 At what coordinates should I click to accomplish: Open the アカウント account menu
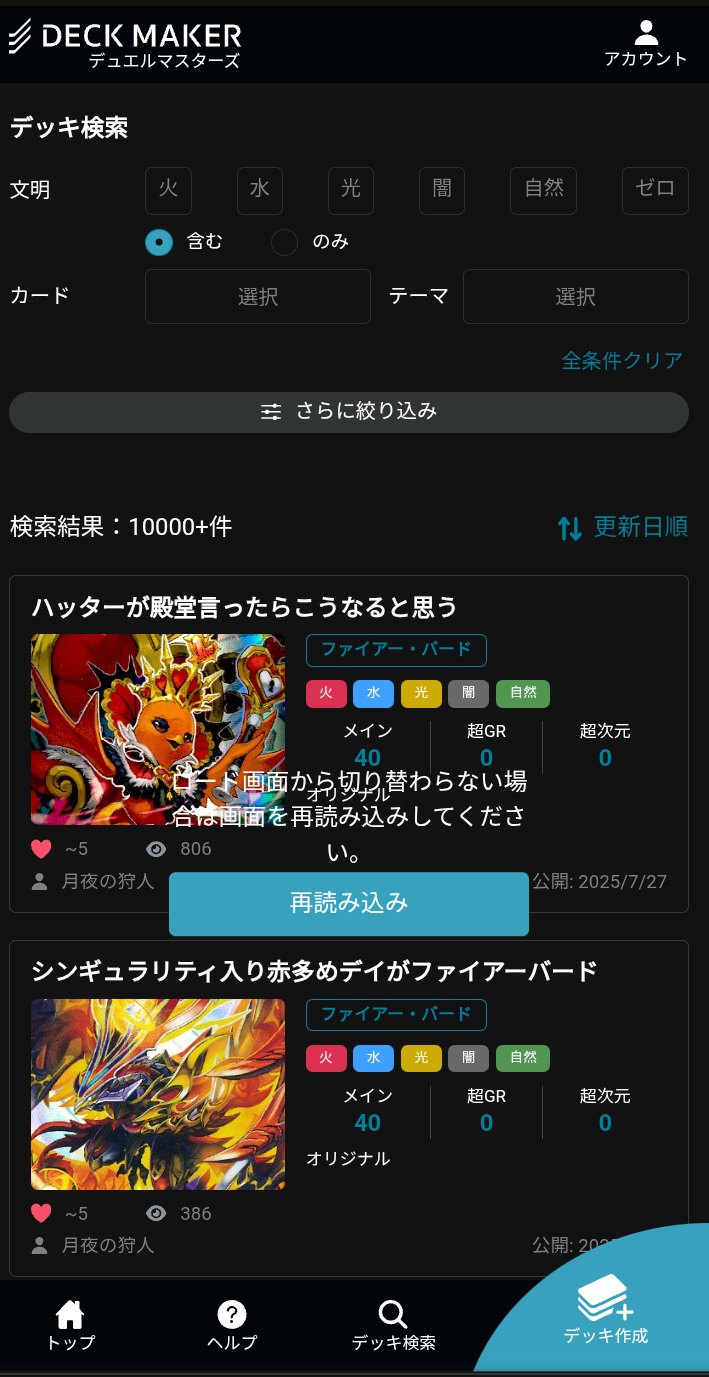(x=646, y=44)
